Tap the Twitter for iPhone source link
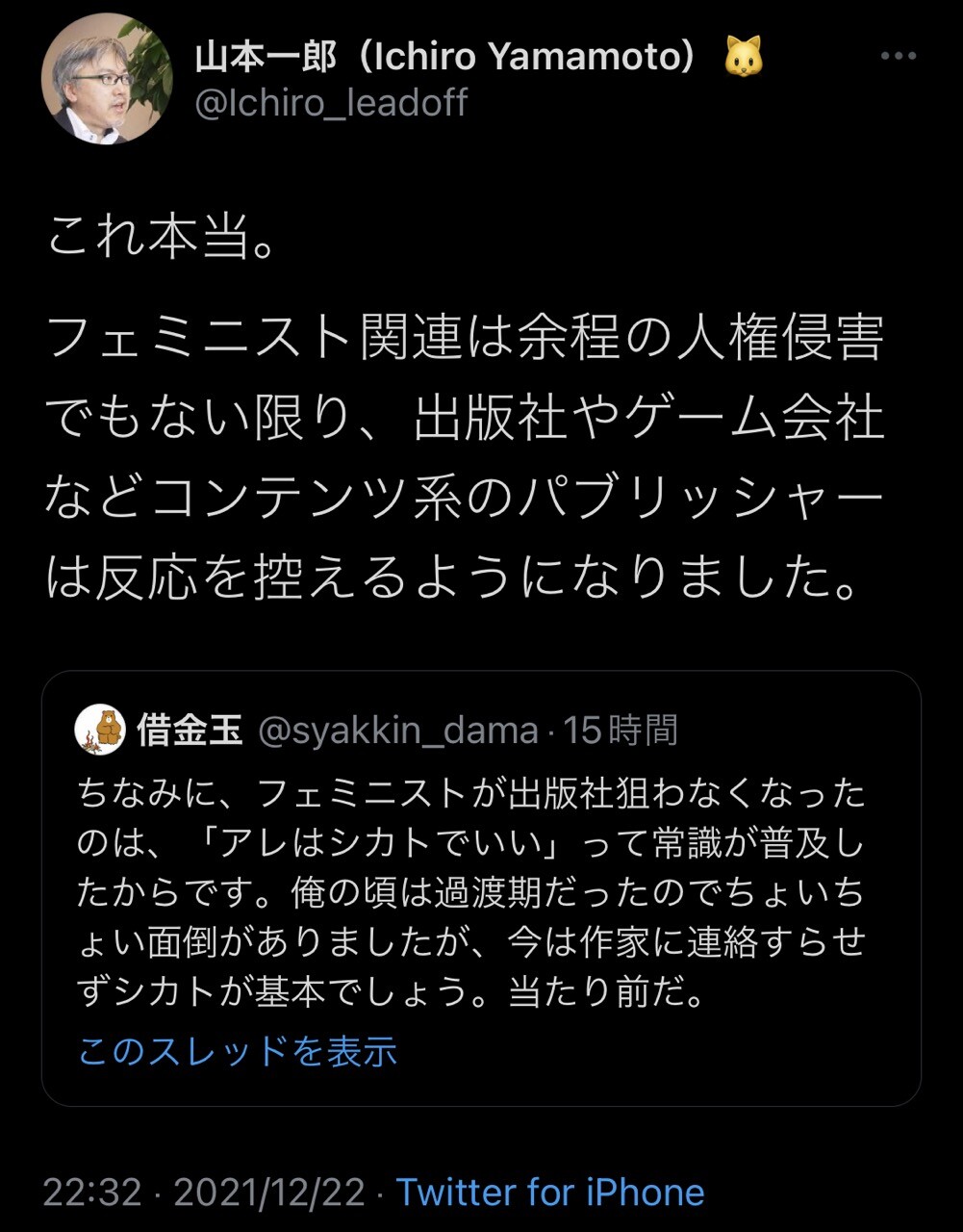 pyautogui.click(x=550, y=1193)
